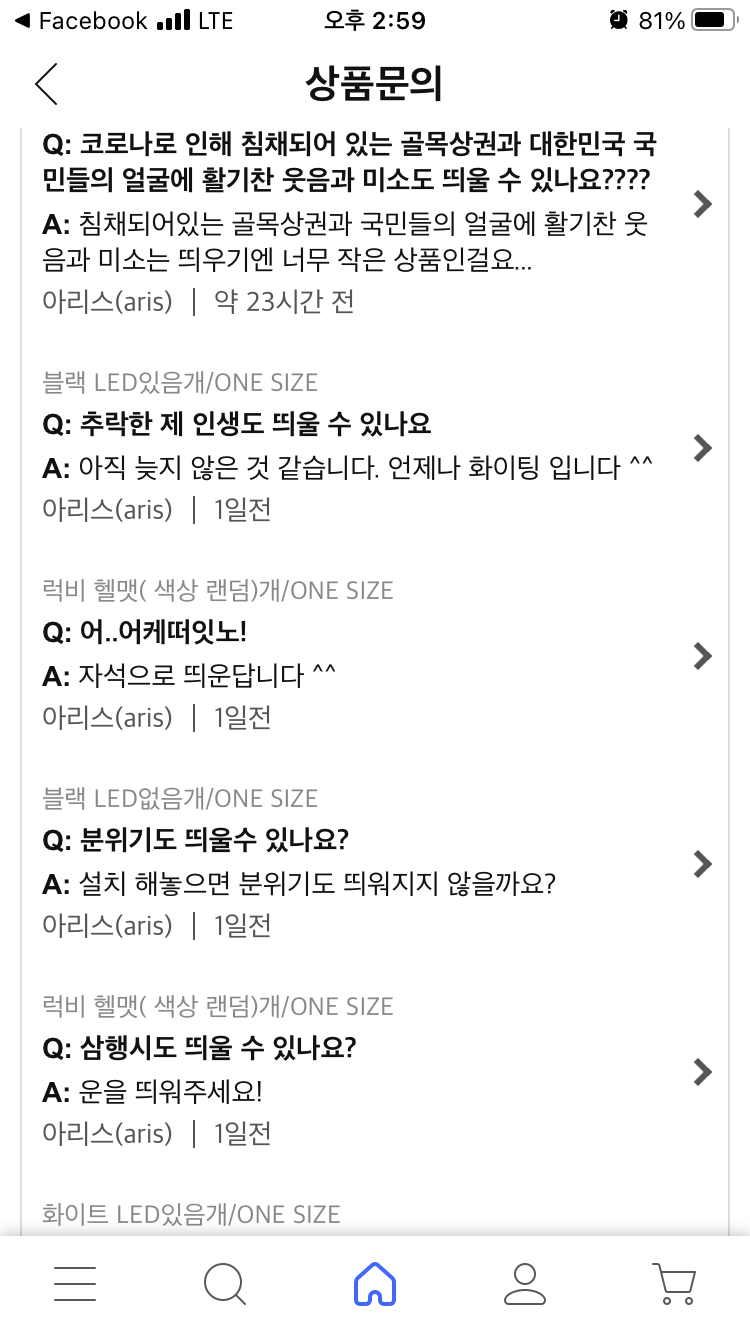Screen dimensions: 750x1334
Task: Go back from the 상품문의 page
Action: [46, 83]
